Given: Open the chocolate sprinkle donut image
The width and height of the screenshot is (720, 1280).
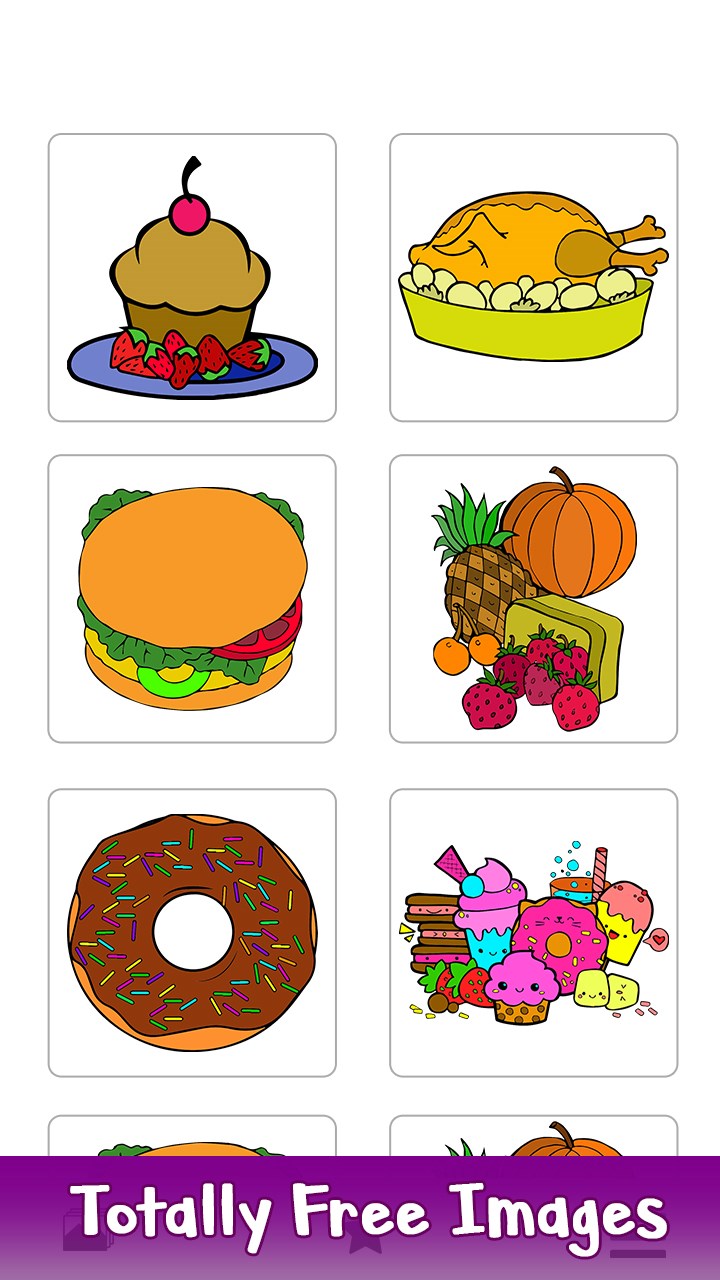Looking at the screenshot, I should [x=192, y=932].
